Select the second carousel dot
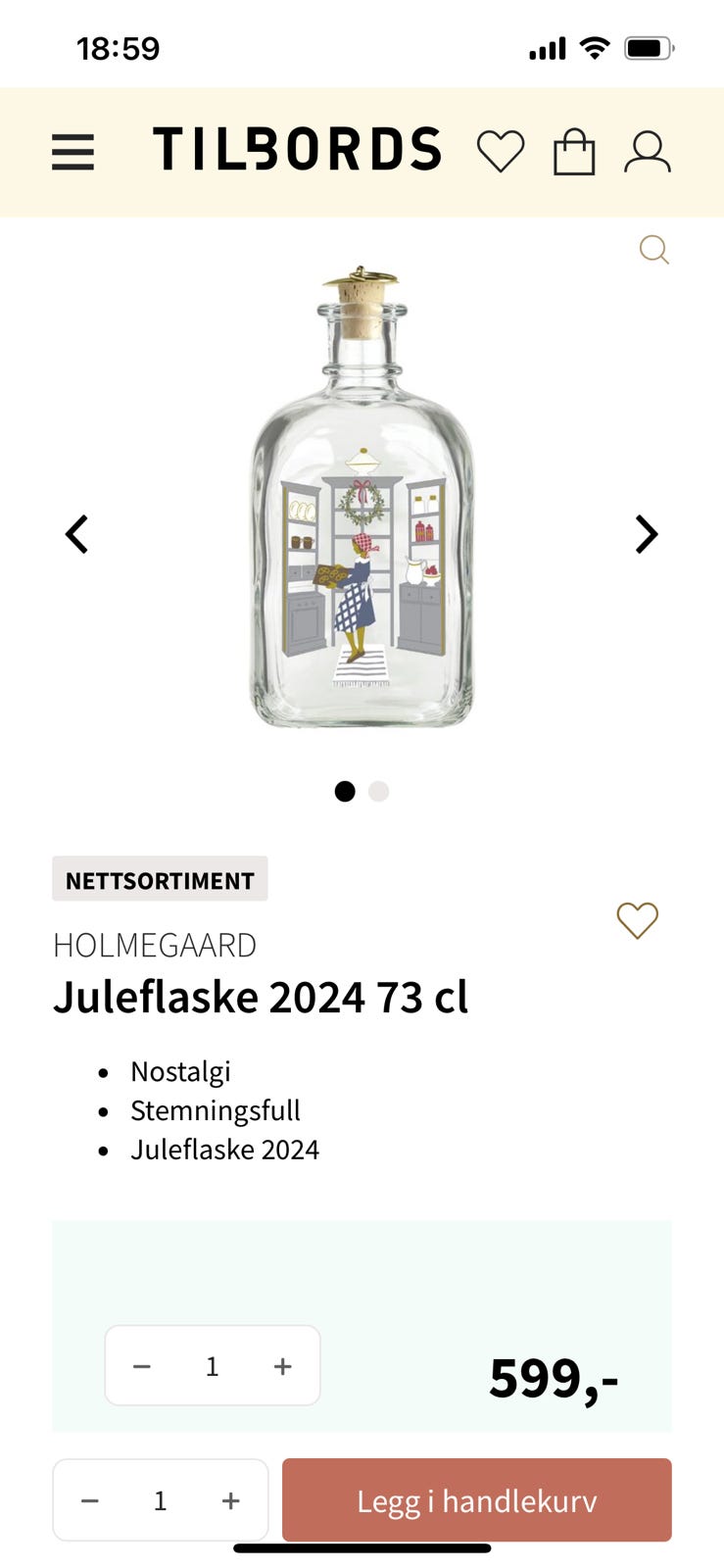 (378, 792)
